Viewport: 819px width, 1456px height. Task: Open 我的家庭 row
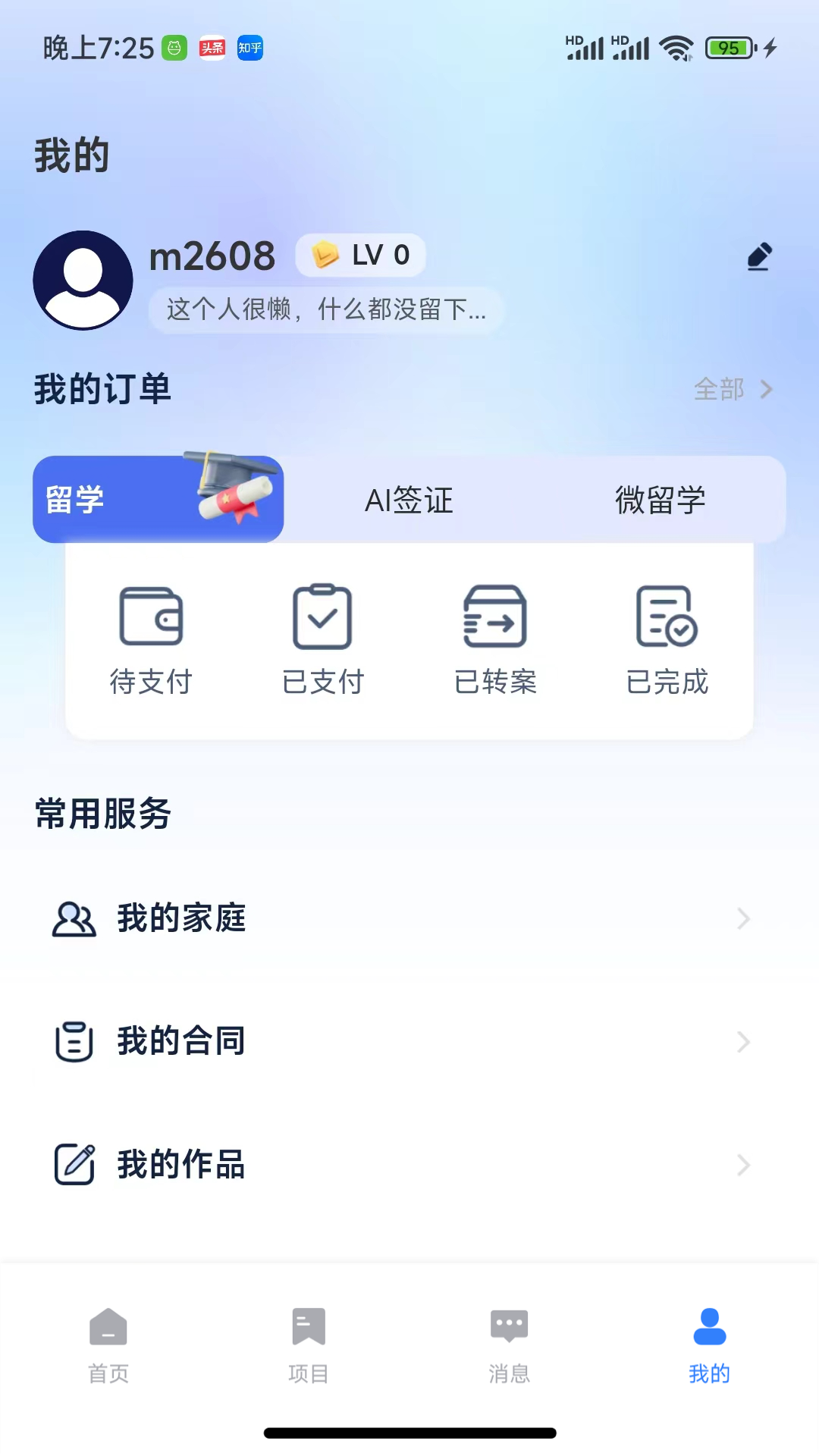pyautogui.click(x=409, y=918)
